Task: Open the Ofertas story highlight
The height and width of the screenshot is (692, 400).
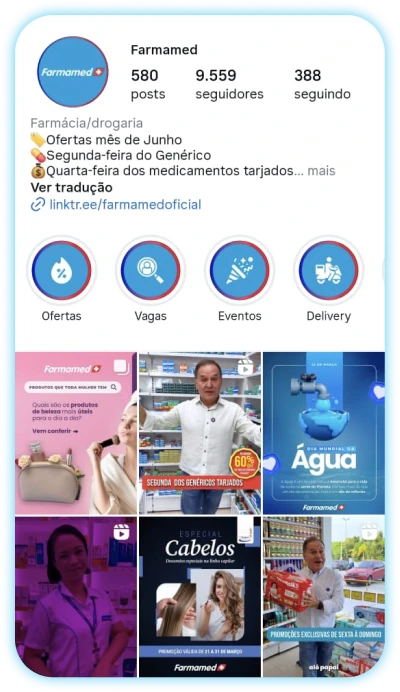Action: [61, 271]
